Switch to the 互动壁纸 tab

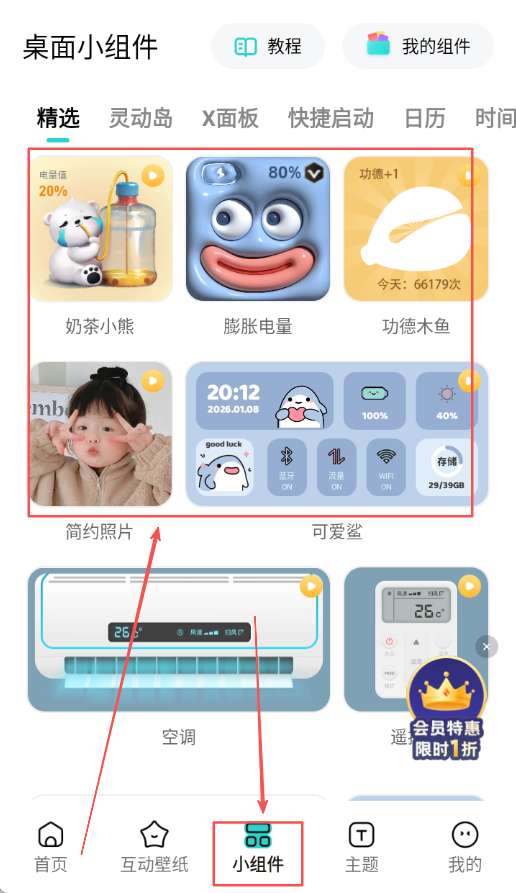point(154,847)
